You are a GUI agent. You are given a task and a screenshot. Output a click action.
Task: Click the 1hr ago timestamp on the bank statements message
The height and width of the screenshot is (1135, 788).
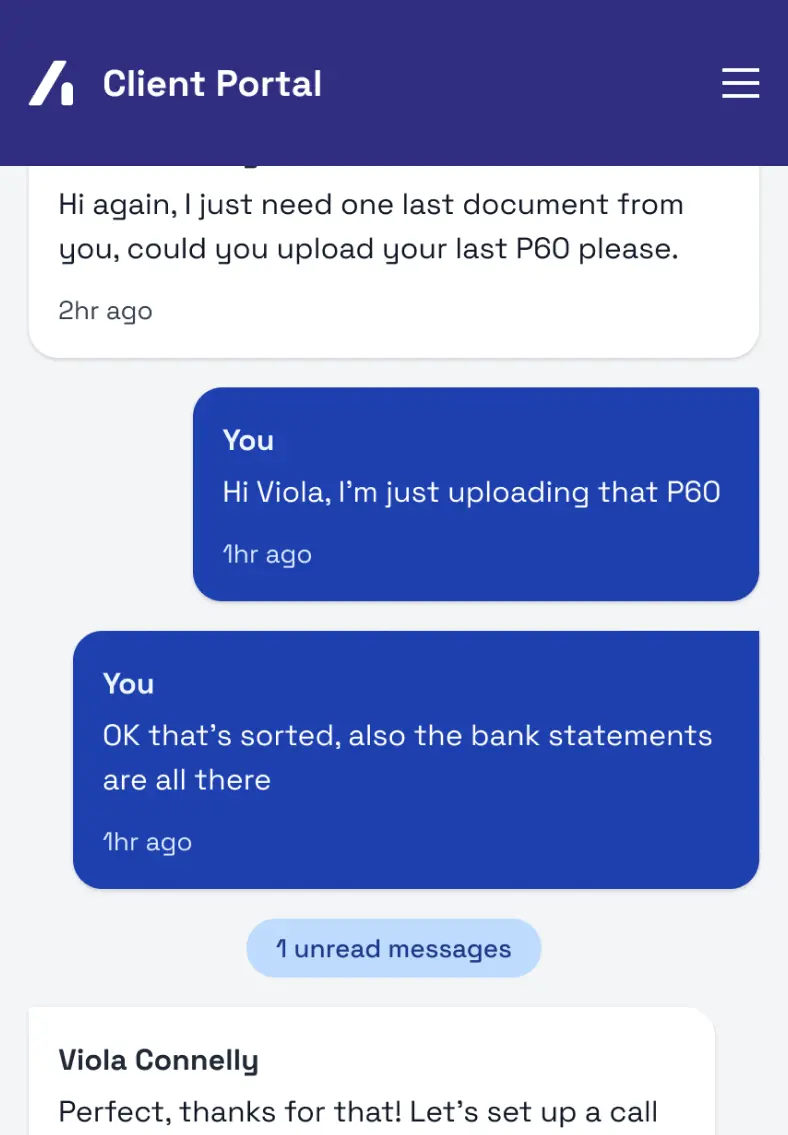coord(146,841)
